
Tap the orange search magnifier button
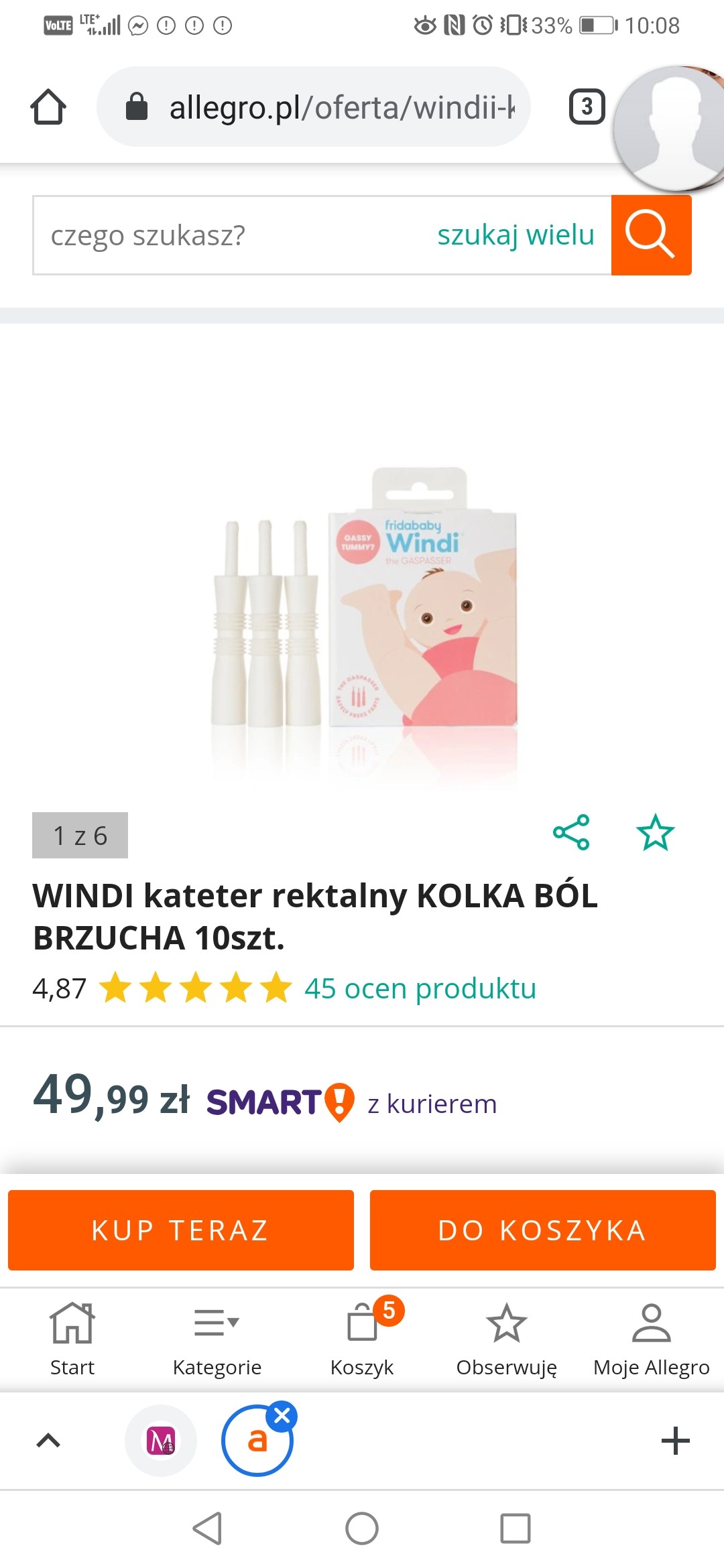coord(650,235)
